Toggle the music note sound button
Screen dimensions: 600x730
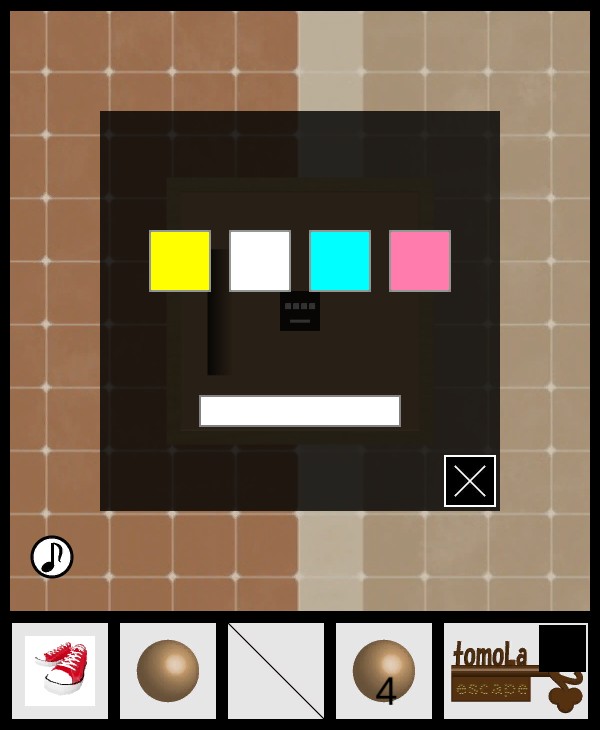pos(52,557)
